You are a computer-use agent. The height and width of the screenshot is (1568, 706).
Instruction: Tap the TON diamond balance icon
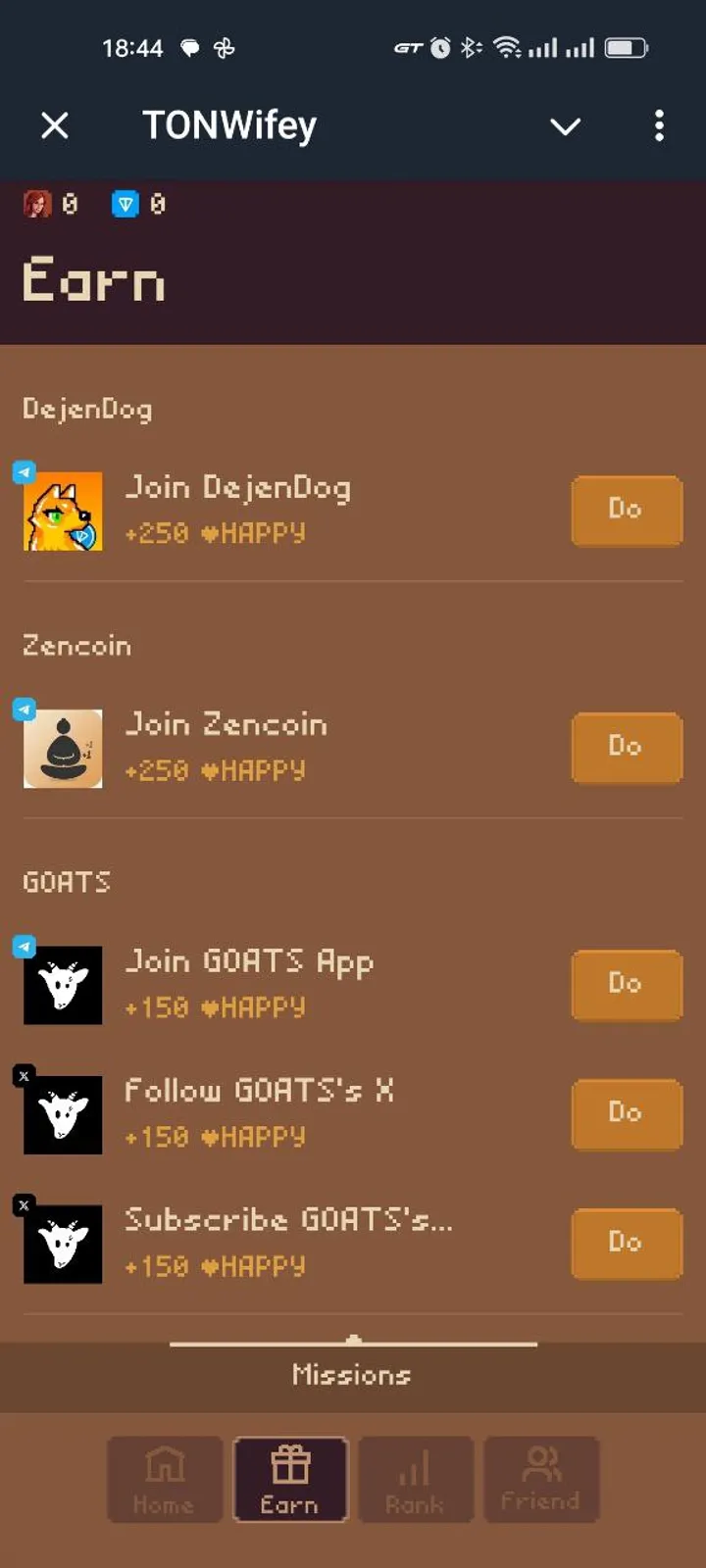tap(124, 205)
